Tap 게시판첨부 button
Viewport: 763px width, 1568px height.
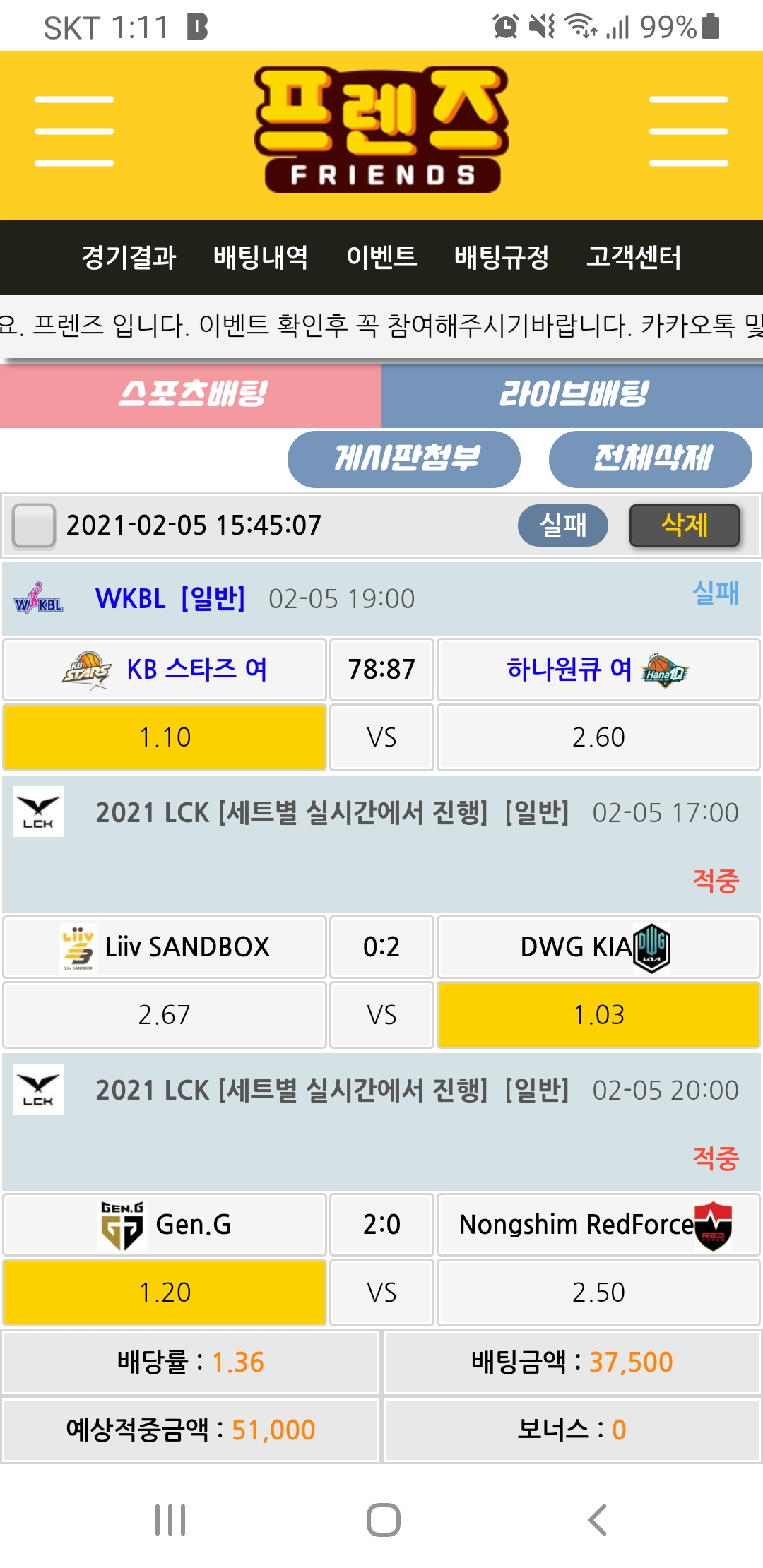404,459
